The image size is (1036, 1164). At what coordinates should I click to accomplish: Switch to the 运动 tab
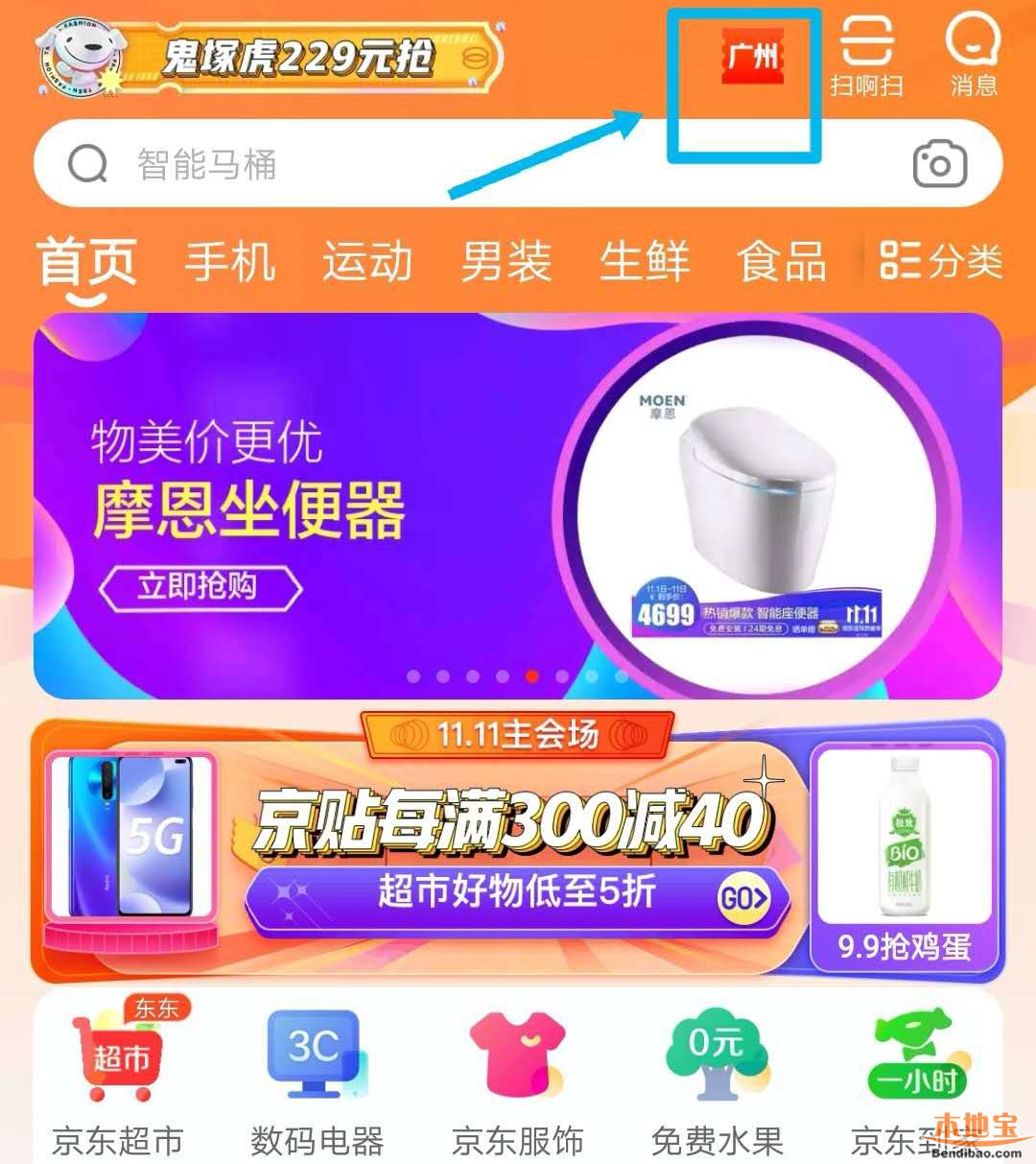(x=367, y=262)
